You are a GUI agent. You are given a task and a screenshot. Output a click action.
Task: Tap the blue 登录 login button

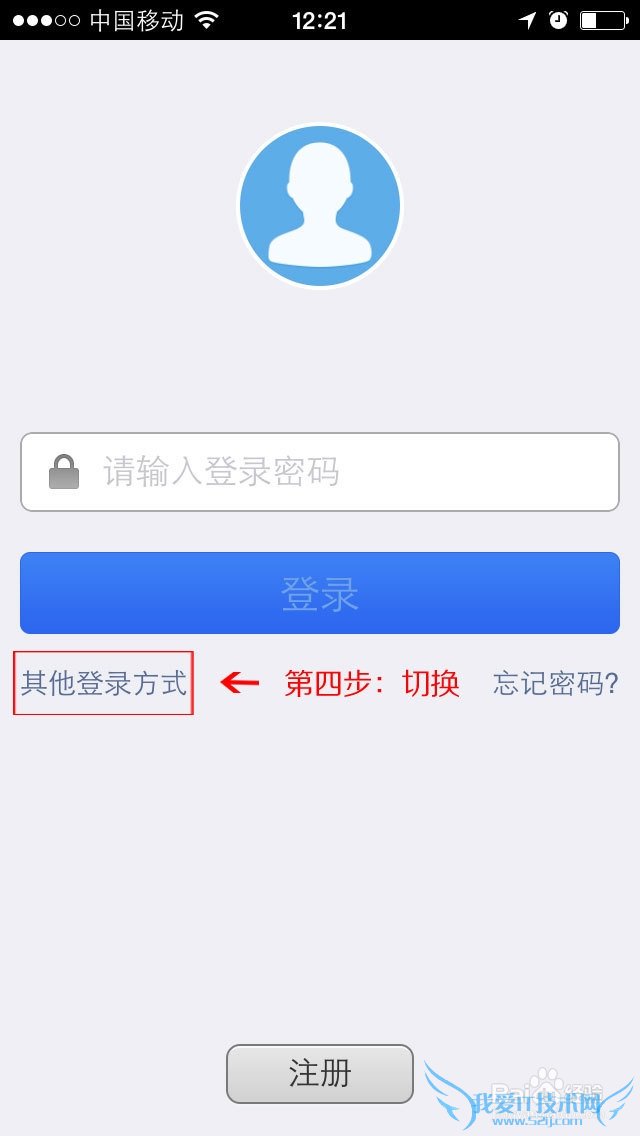pyautogui.click(x=320, y=593)
